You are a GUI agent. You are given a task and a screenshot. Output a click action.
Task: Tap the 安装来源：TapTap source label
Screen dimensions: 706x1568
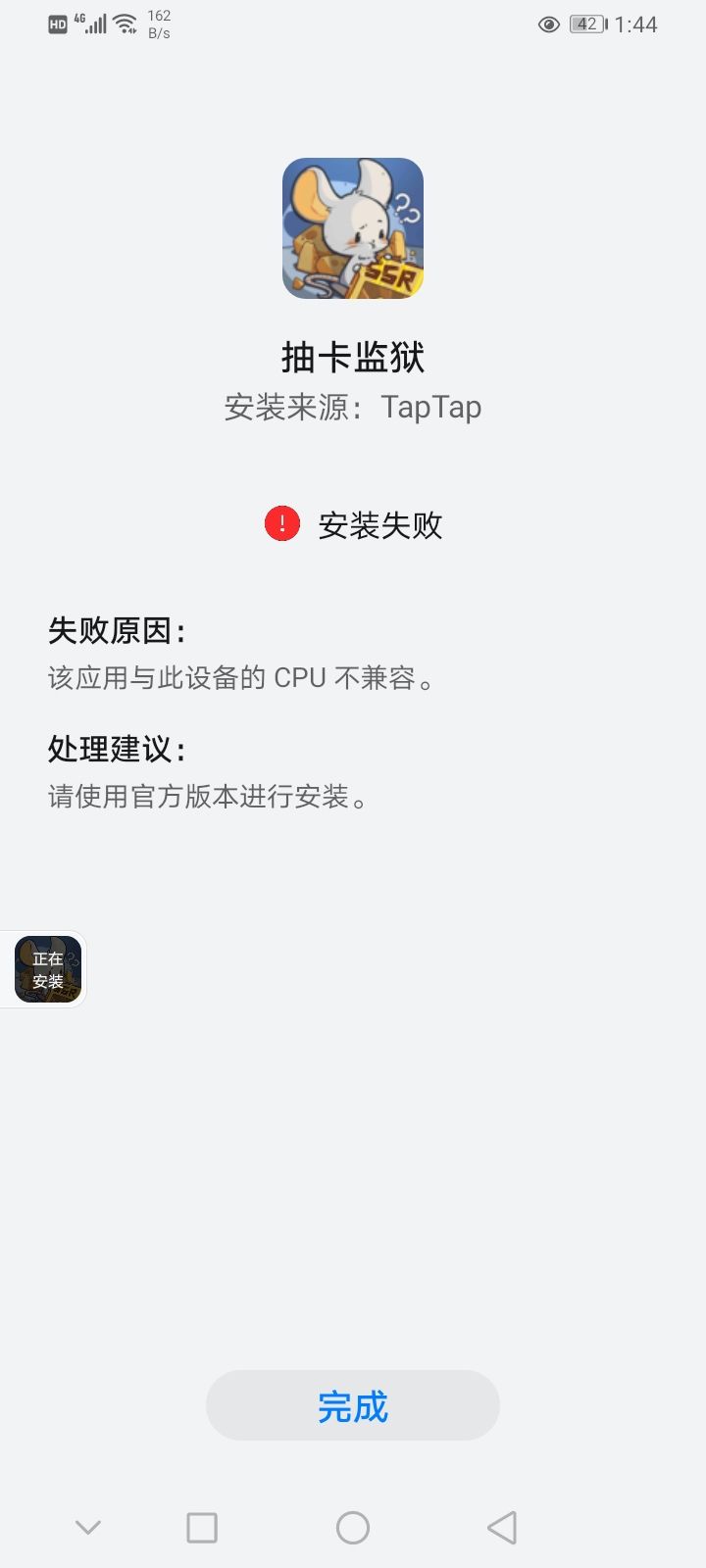[x=353, y=407]
